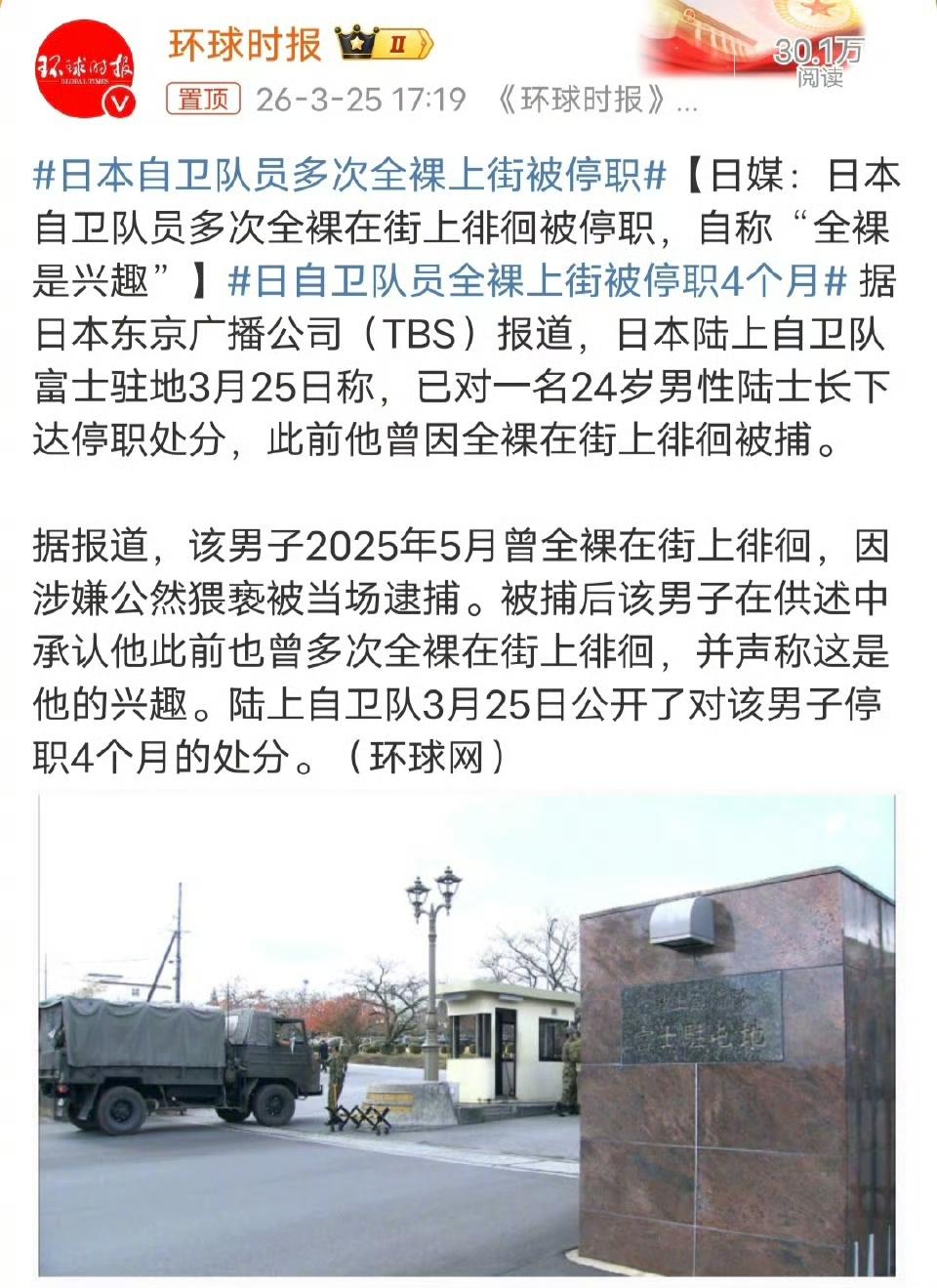Image resolution: width=937 pixels, height=1288 pixels.
Task: Click the 置顶 pinned post tag
Action: point(205,97)
